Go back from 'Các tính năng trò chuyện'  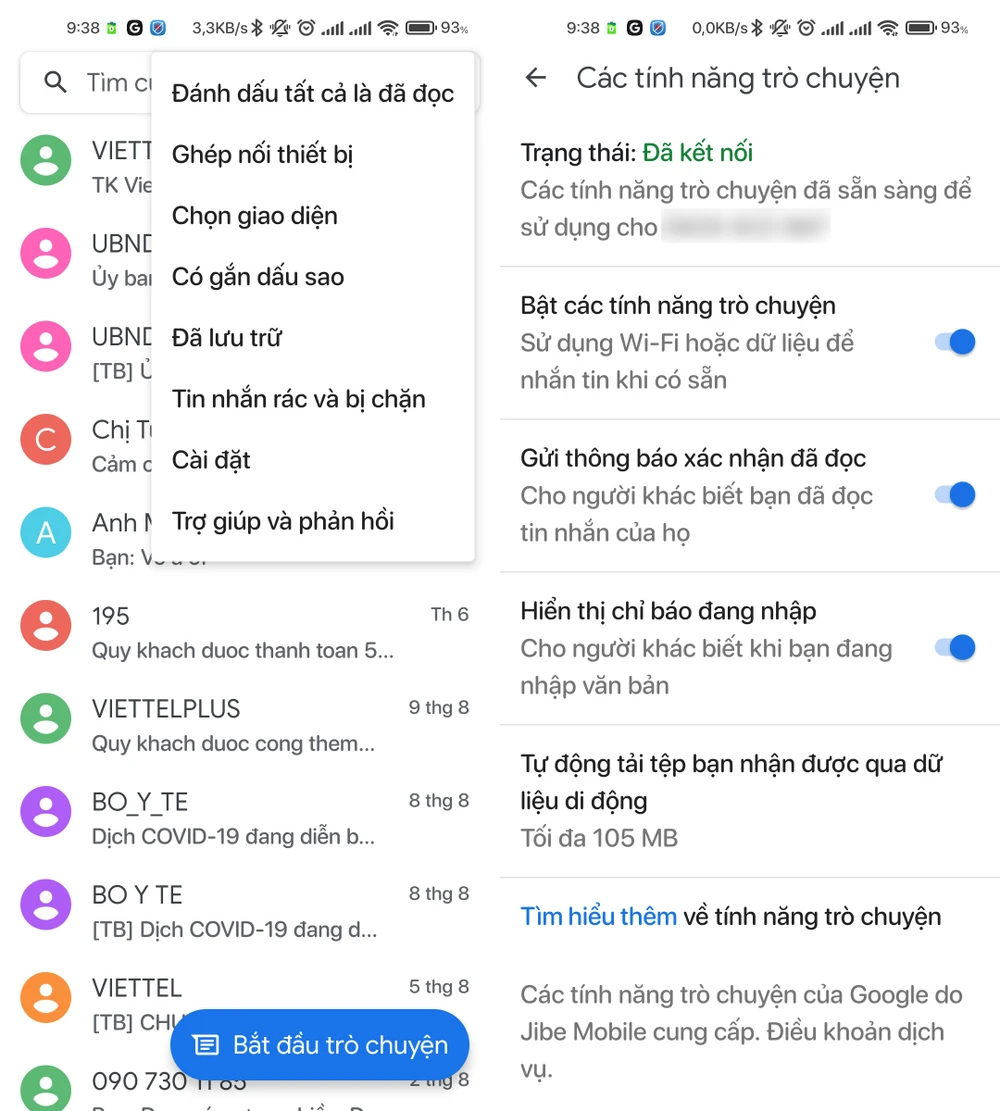[536, 78]
